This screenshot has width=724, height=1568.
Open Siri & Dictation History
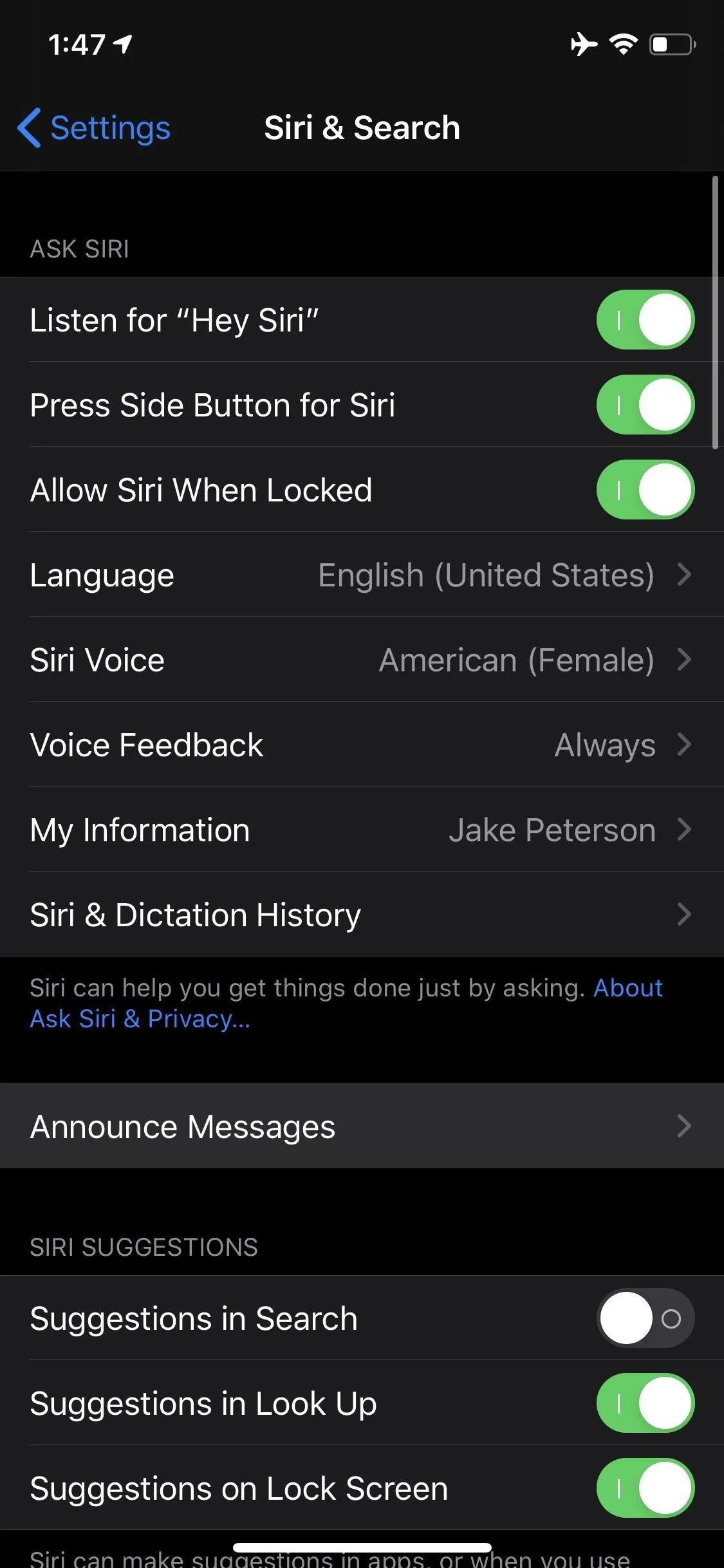pos(362,915)
